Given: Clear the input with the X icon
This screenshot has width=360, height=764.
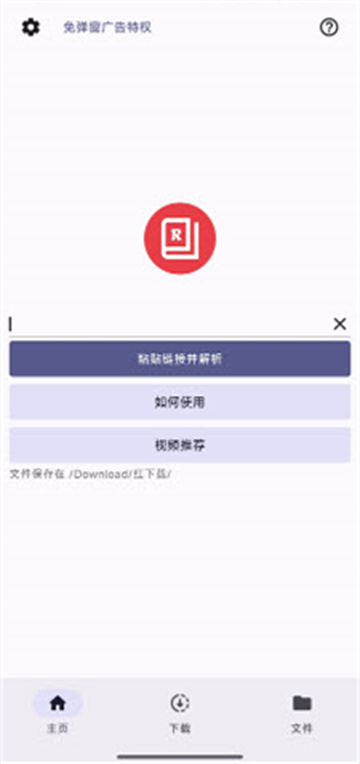Looking at the screenshot, I should pos(340,324).
